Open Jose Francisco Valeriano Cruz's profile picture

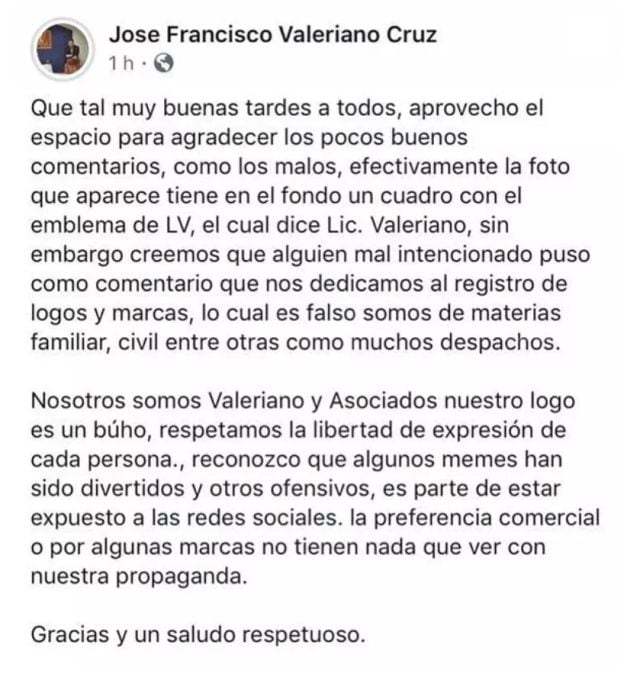point(62,48)
